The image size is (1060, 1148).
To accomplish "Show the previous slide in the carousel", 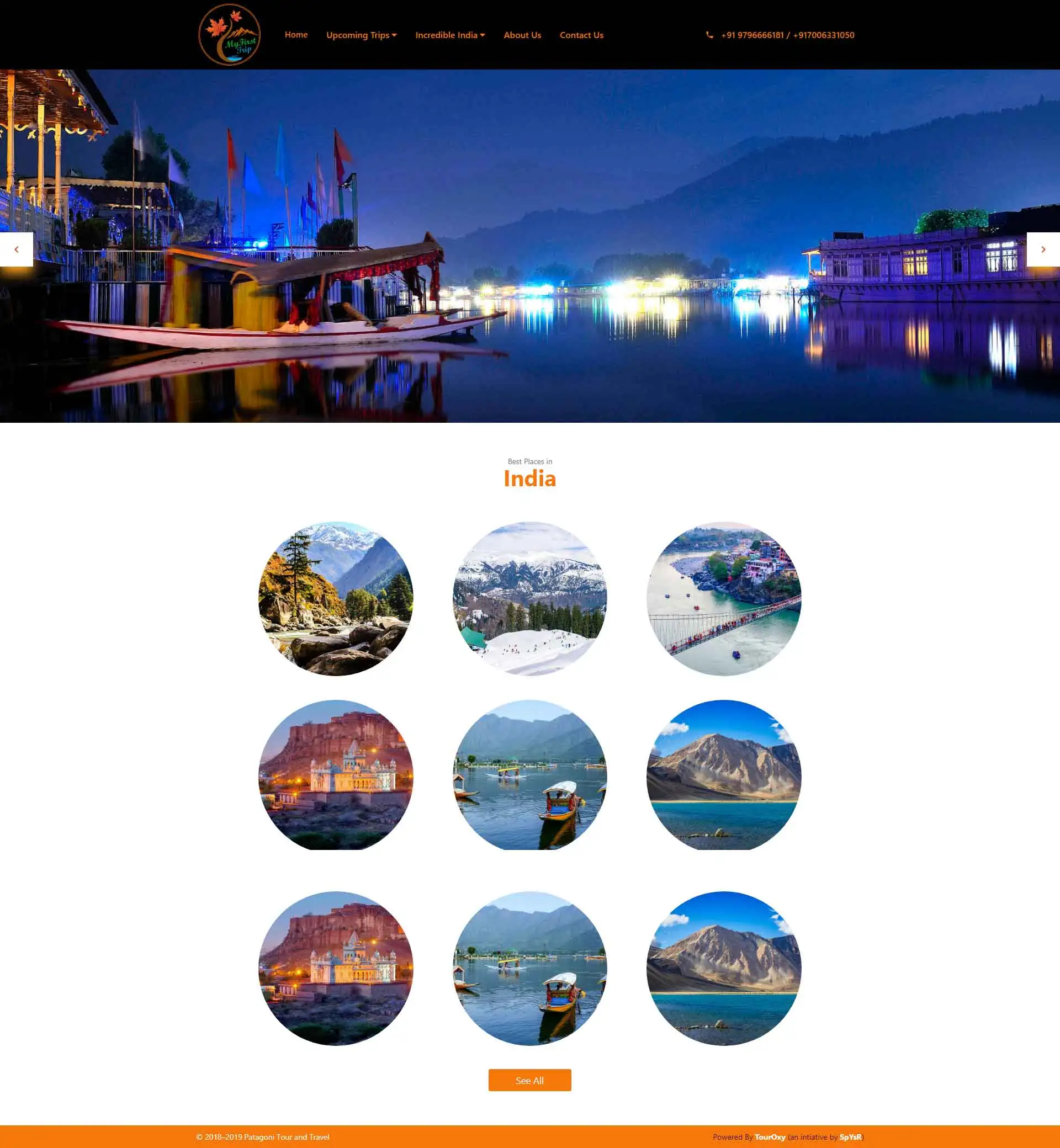I will pos(17,249).
